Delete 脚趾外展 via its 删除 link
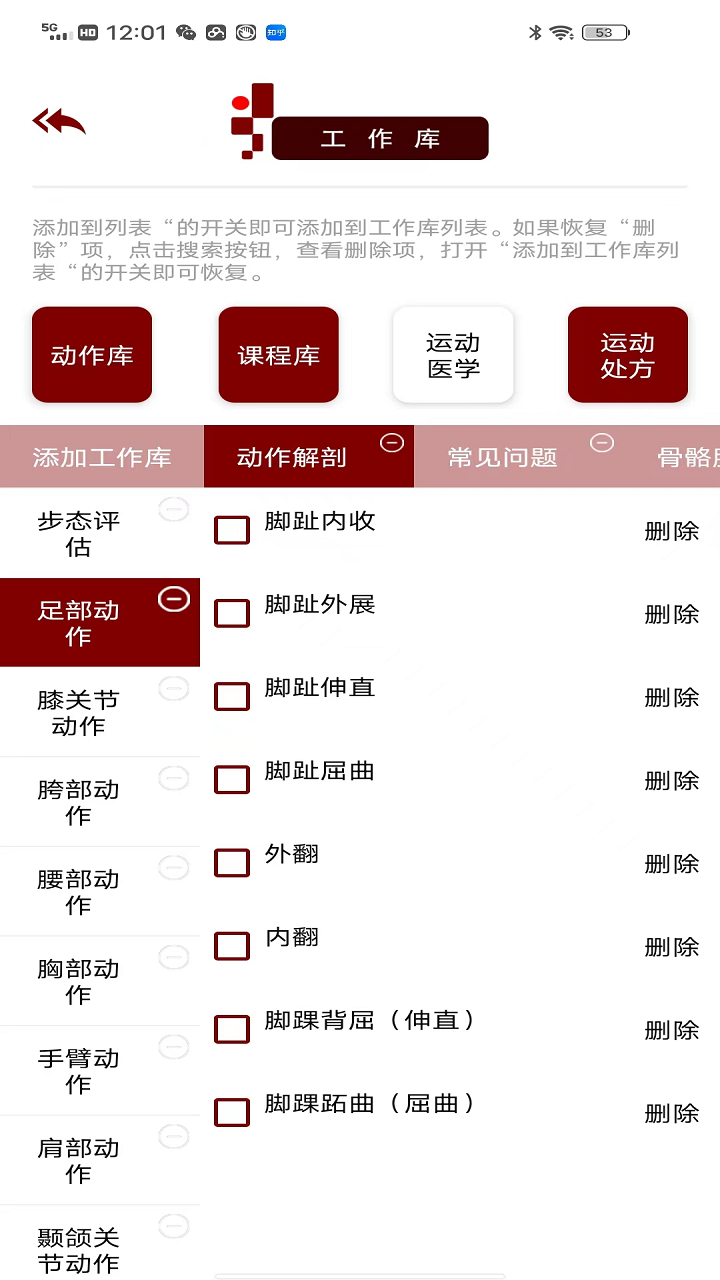 674,615
